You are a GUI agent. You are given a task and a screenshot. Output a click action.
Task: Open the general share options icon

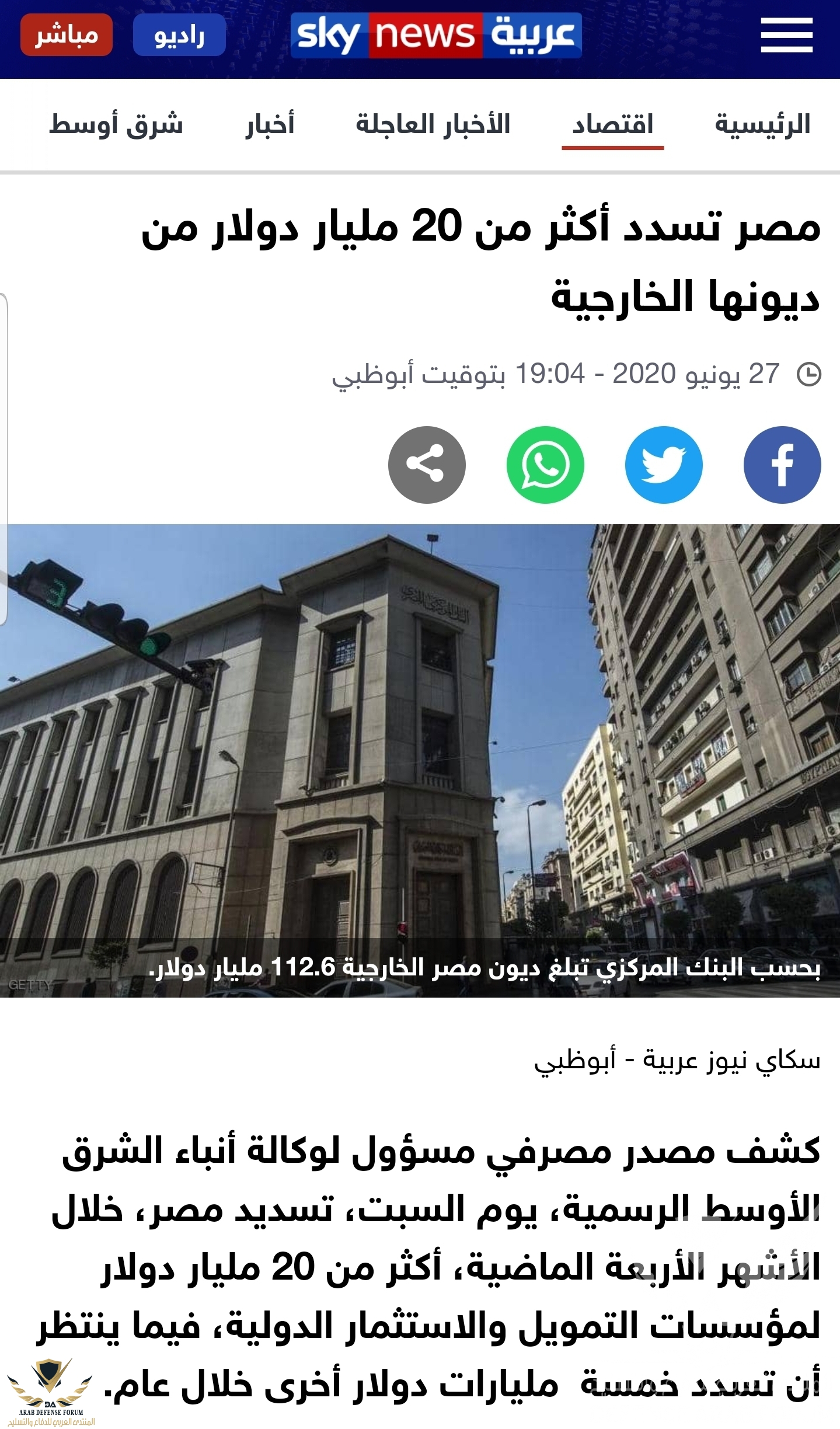(427, 465)
